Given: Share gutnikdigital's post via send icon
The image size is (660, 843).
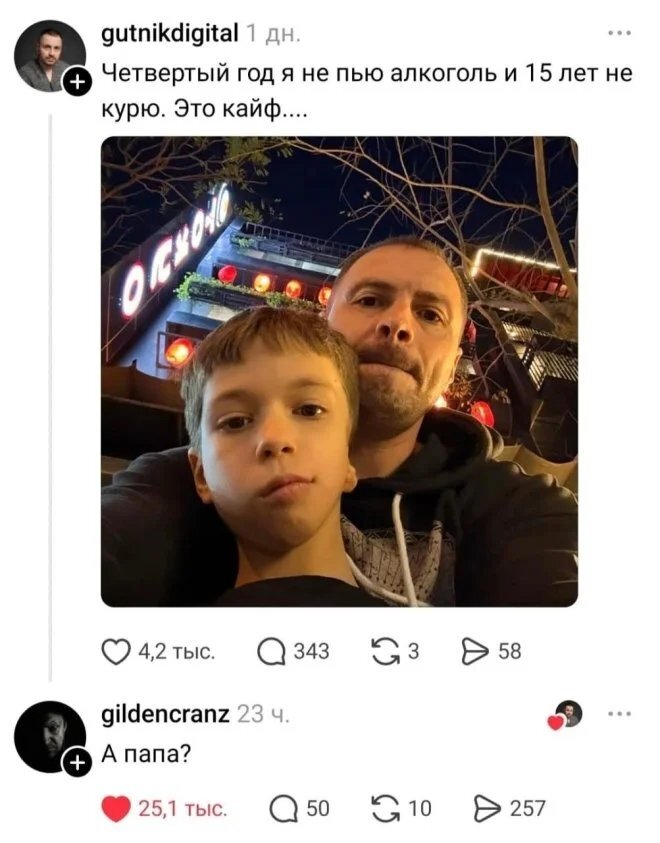Looking at the screenshot, I should click(x=474, y=651).
